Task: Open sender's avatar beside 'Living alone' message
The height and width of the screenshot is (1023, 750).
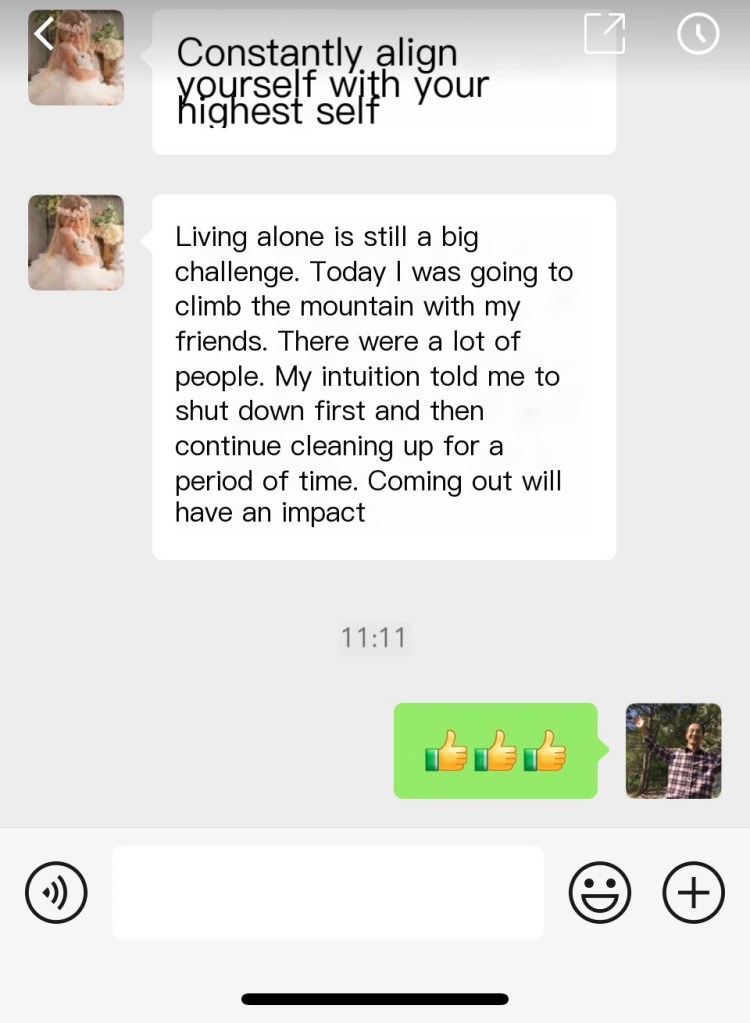Action: pyautogui.click(x=76, y=243)
